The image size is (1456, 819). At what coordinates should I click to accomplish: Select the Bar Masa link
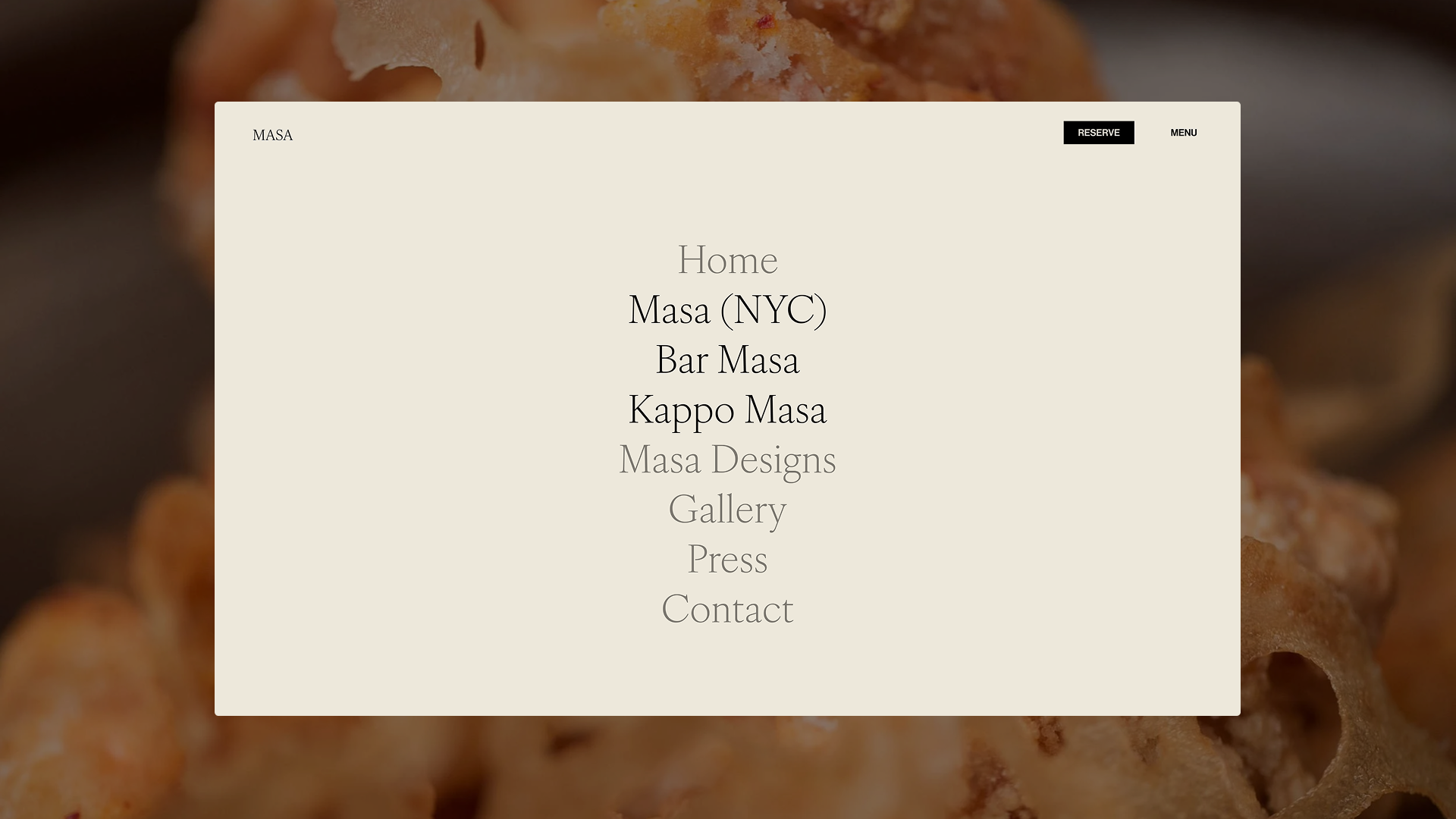[x=727, y=360]
